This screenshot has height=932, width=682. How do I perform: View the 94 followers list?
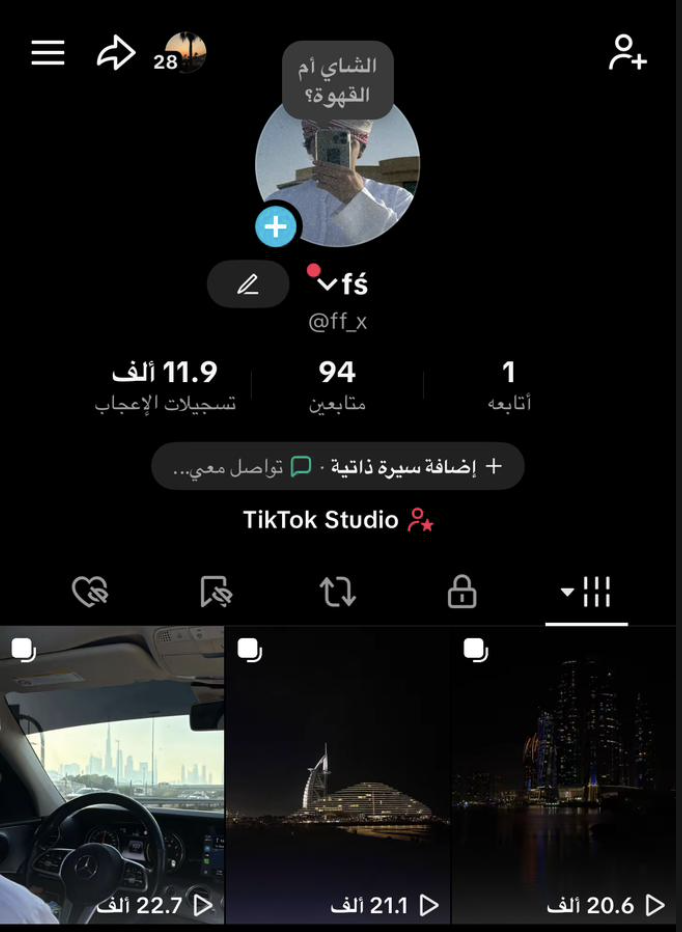[x=337, y=386]
